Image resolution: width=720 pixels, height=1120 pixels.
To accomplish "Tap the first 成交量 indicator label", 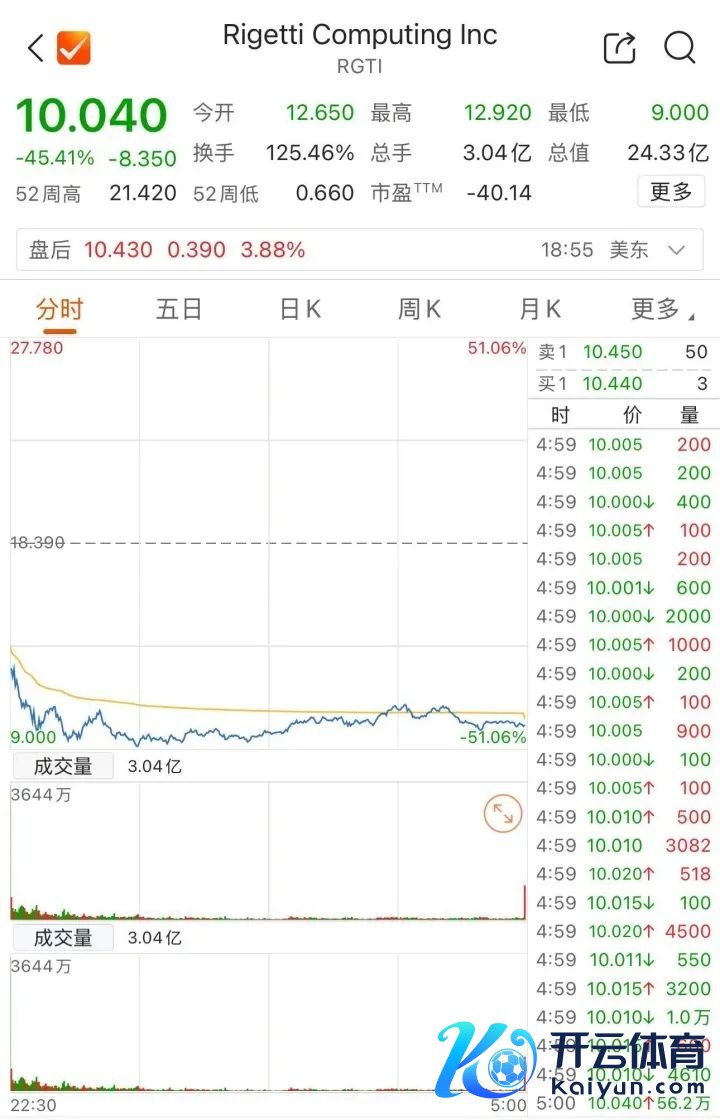I will (63, 767).
